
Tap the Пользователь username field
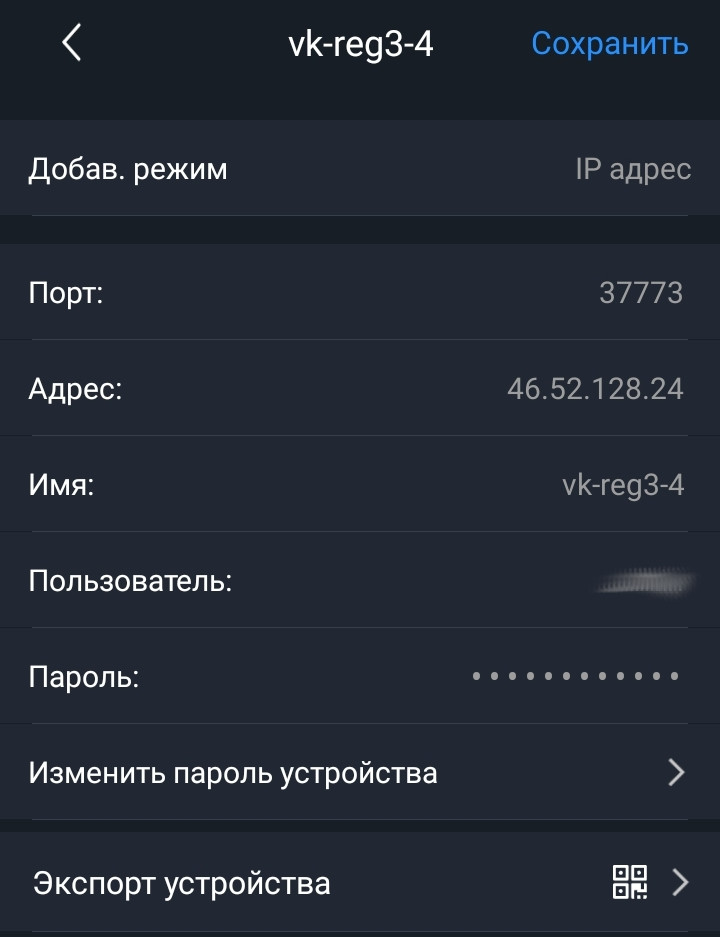coord(360,580)
